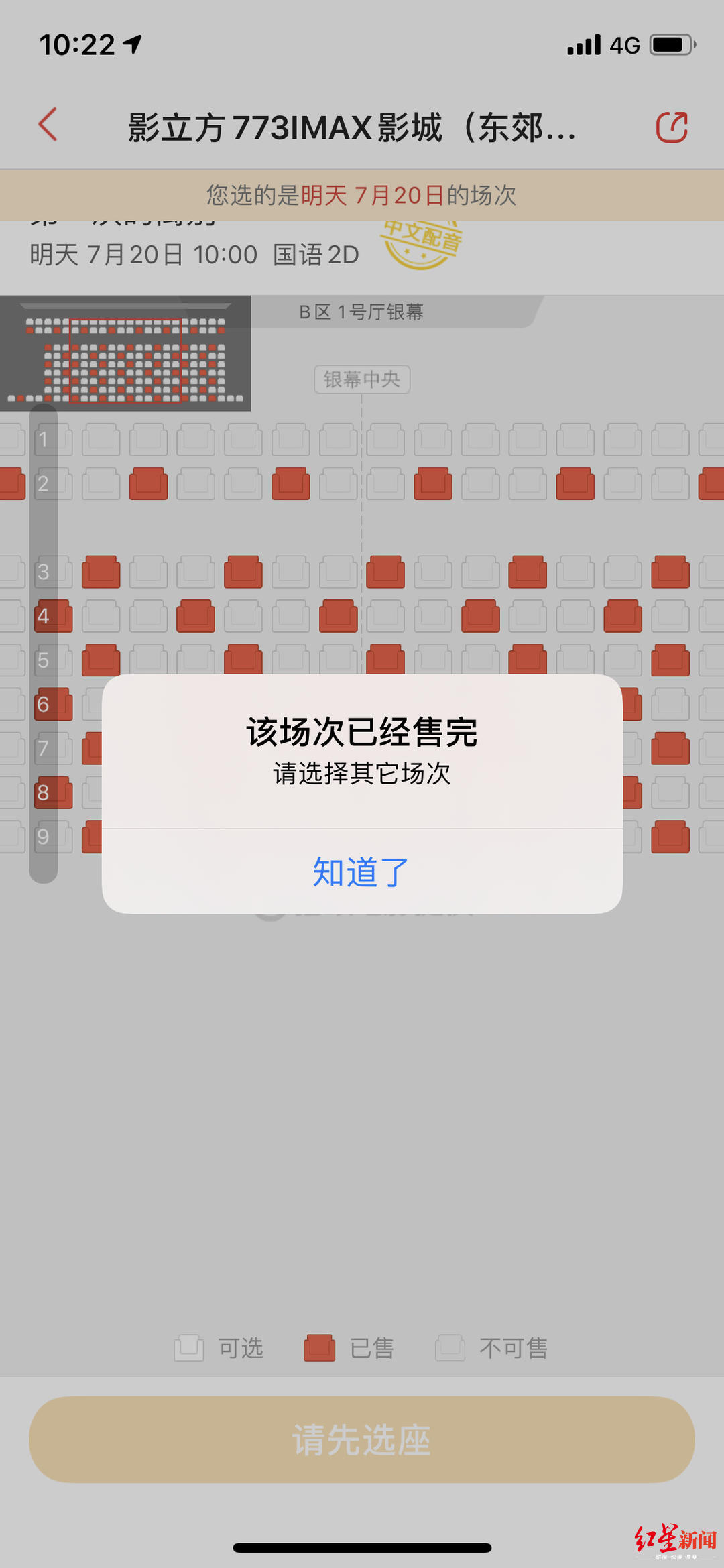Share this cinema screening page
This screenshot has height=1568, width=724.
672,127
